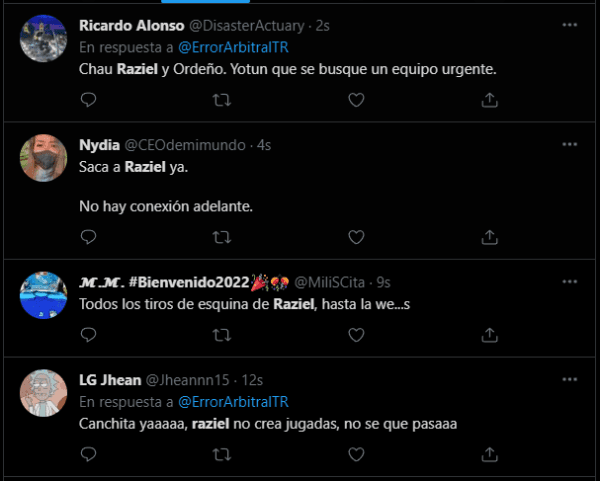Like the #Bienvenido2022 tweet
This screenshot has height=481, width=600.
(x=356, y=334)
